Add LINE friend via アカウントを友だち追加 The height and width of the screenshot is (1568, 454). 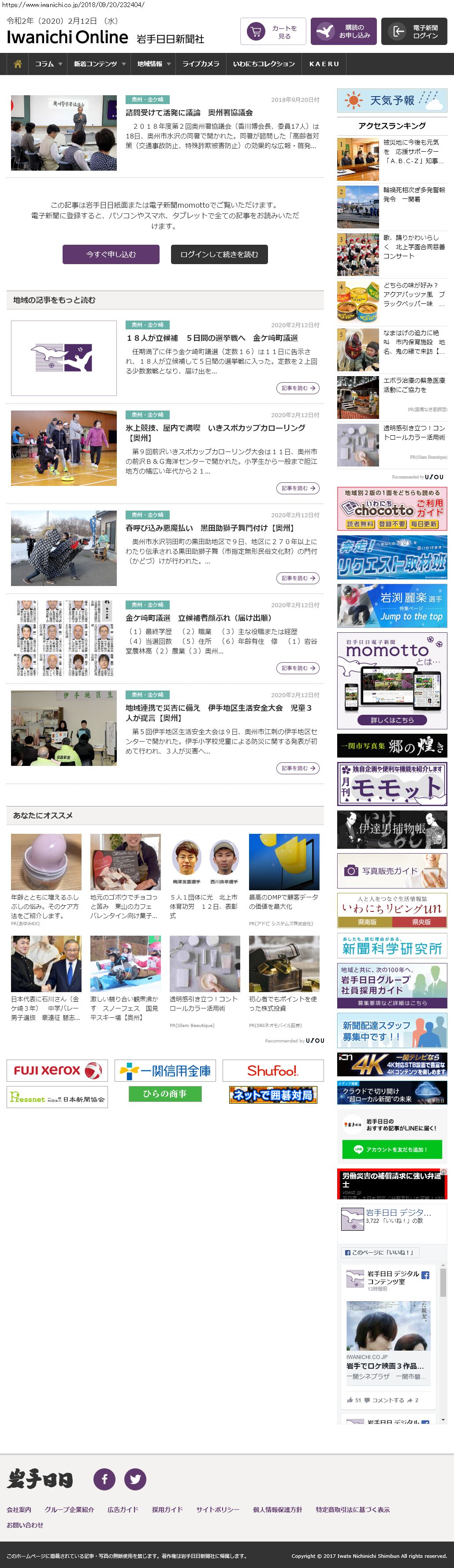(x=392, y=1149)
